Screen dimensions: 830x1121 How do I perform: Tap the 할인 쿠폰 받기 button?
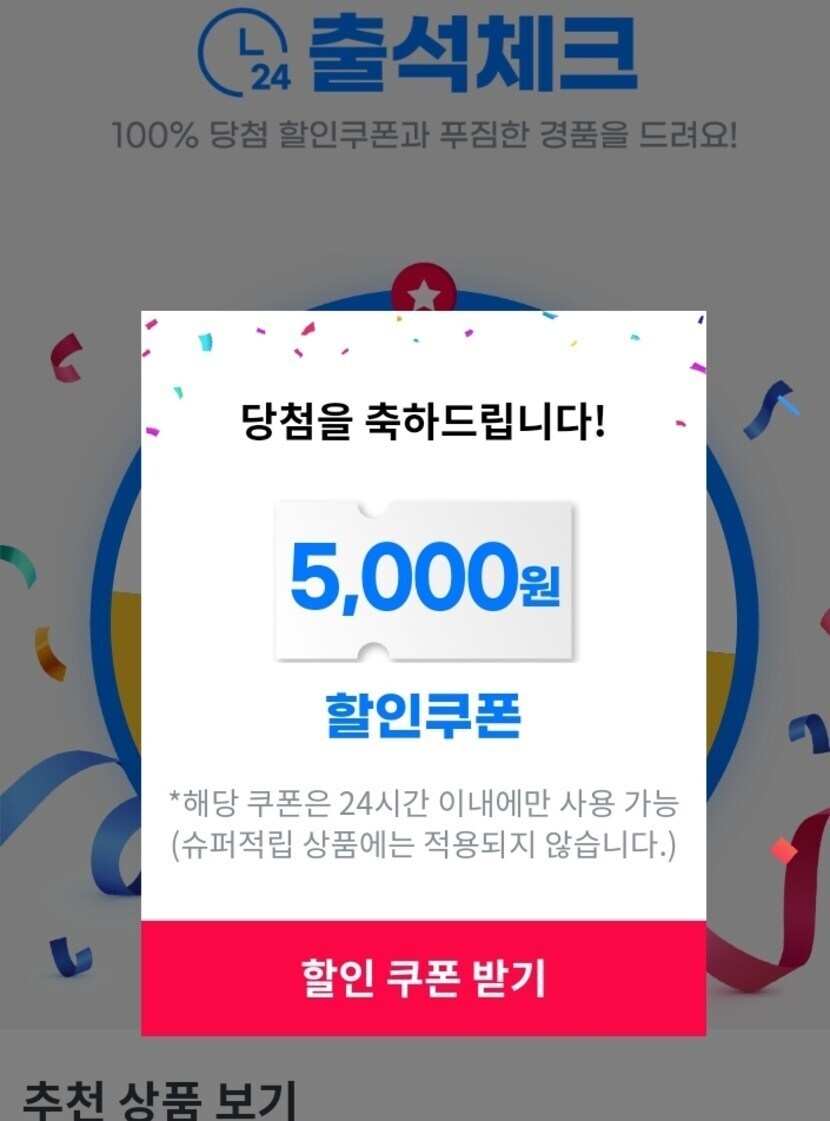(x=423, y=978)
